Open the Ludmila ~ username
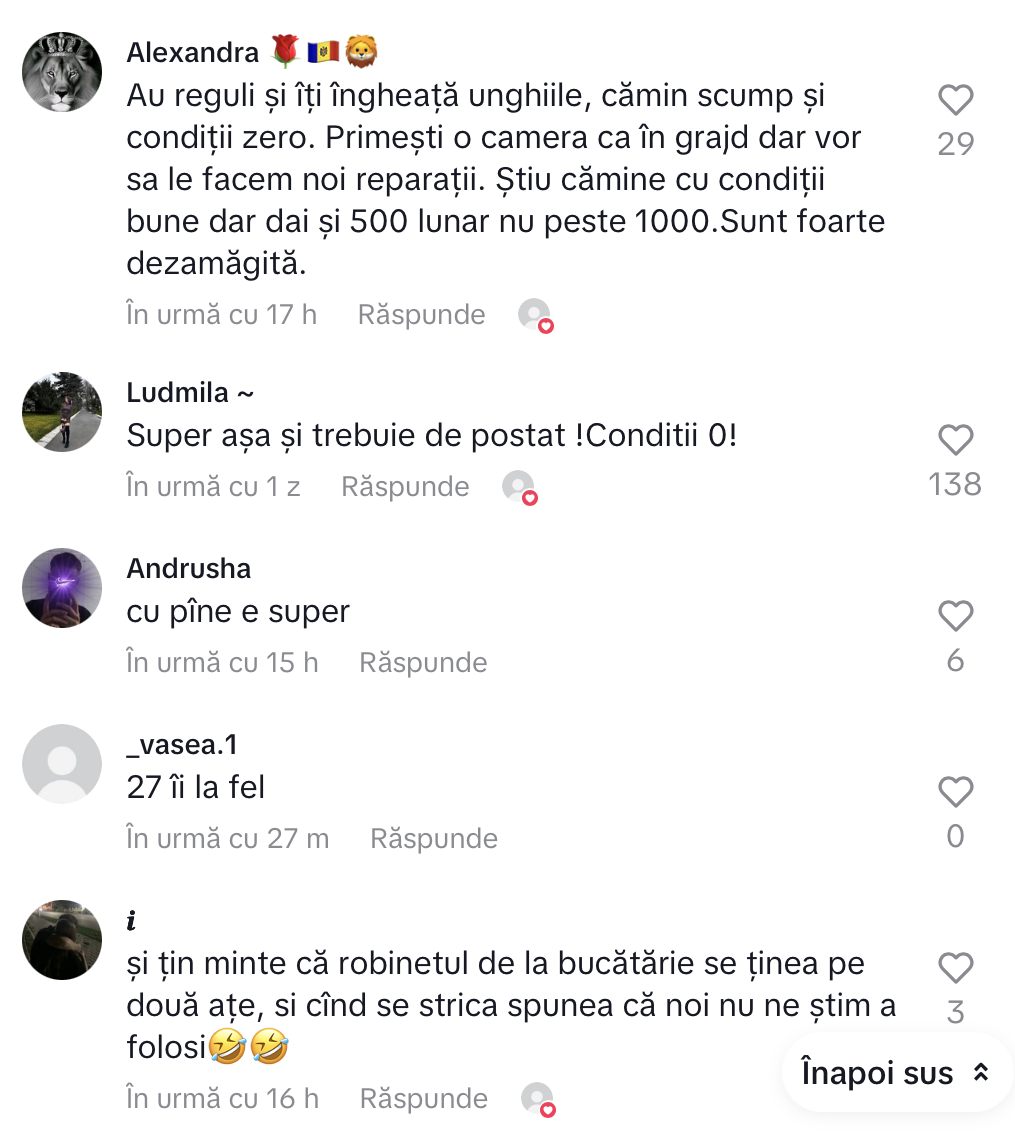Viewport: 1015px width, 1131px height. tap(190, 393)
